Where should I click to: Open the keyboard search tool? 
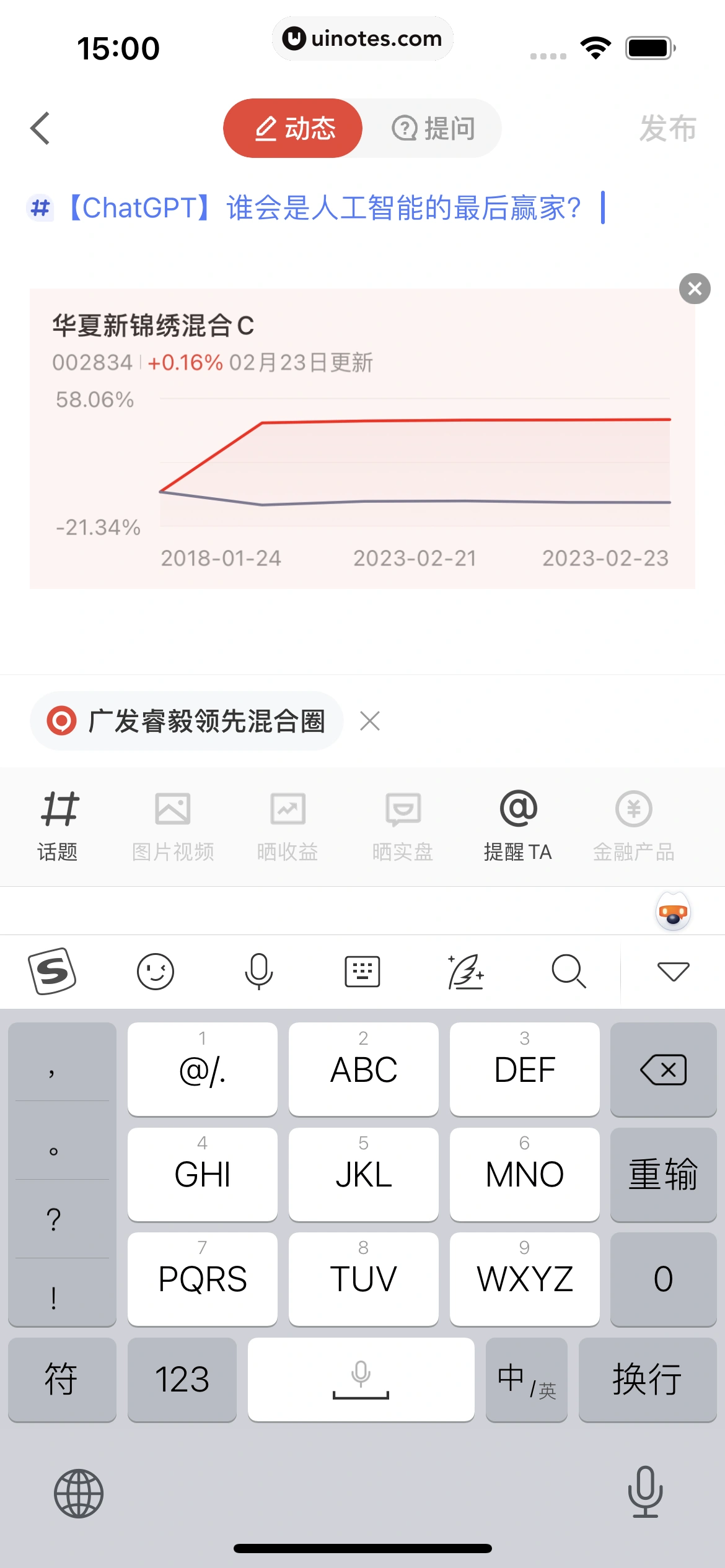pos(568,971)
